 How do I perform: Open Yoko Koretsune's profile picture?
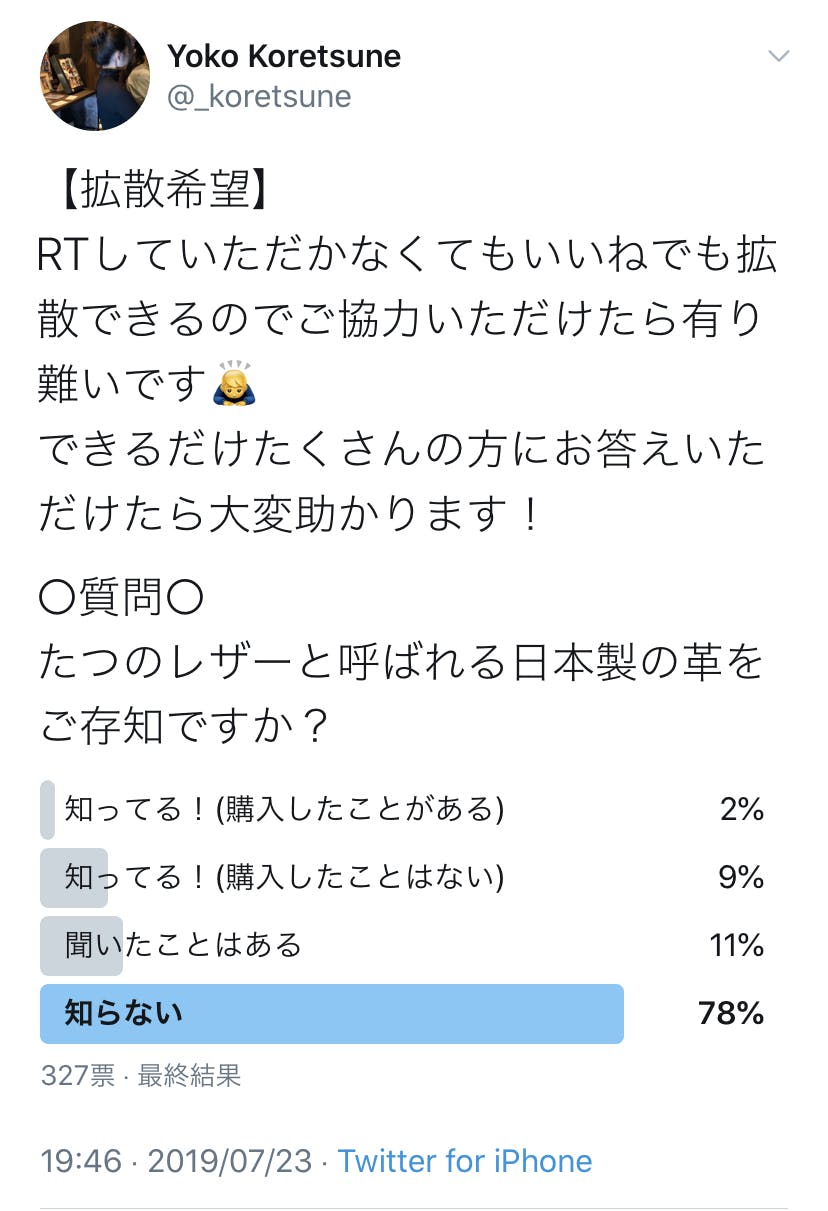click(x=95, y=76)
